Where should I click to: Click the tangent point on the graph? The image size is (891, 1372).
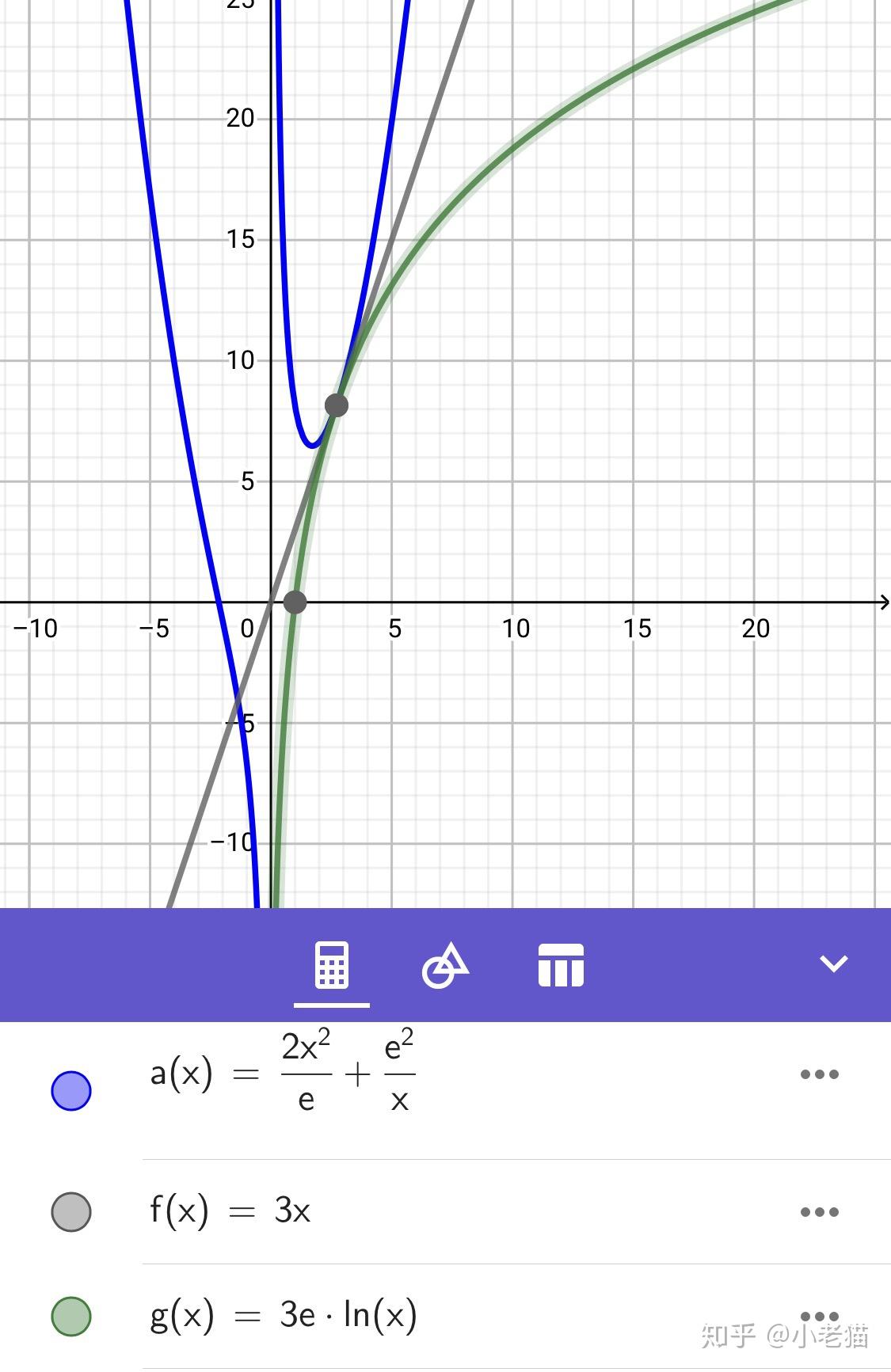[334, 406]
